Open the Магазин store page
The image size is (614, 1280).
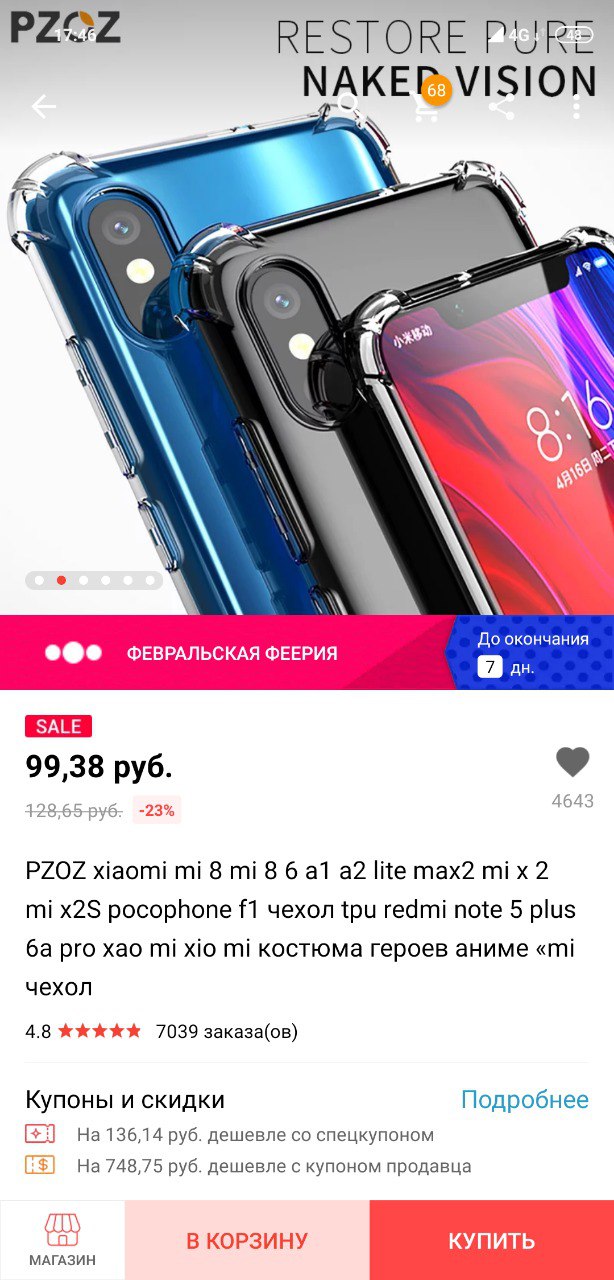62,1240
